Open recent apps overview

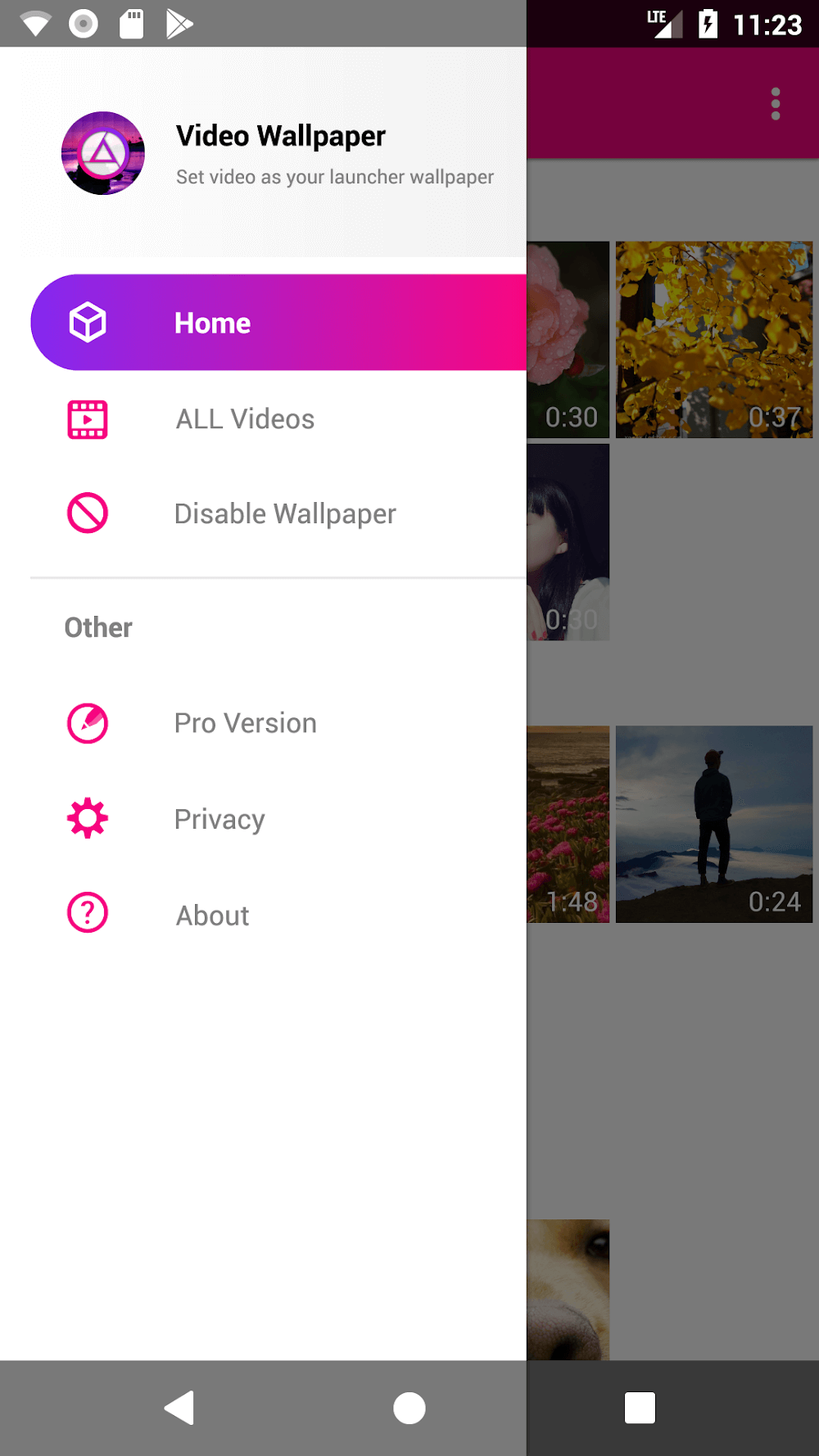(640, 1408)
